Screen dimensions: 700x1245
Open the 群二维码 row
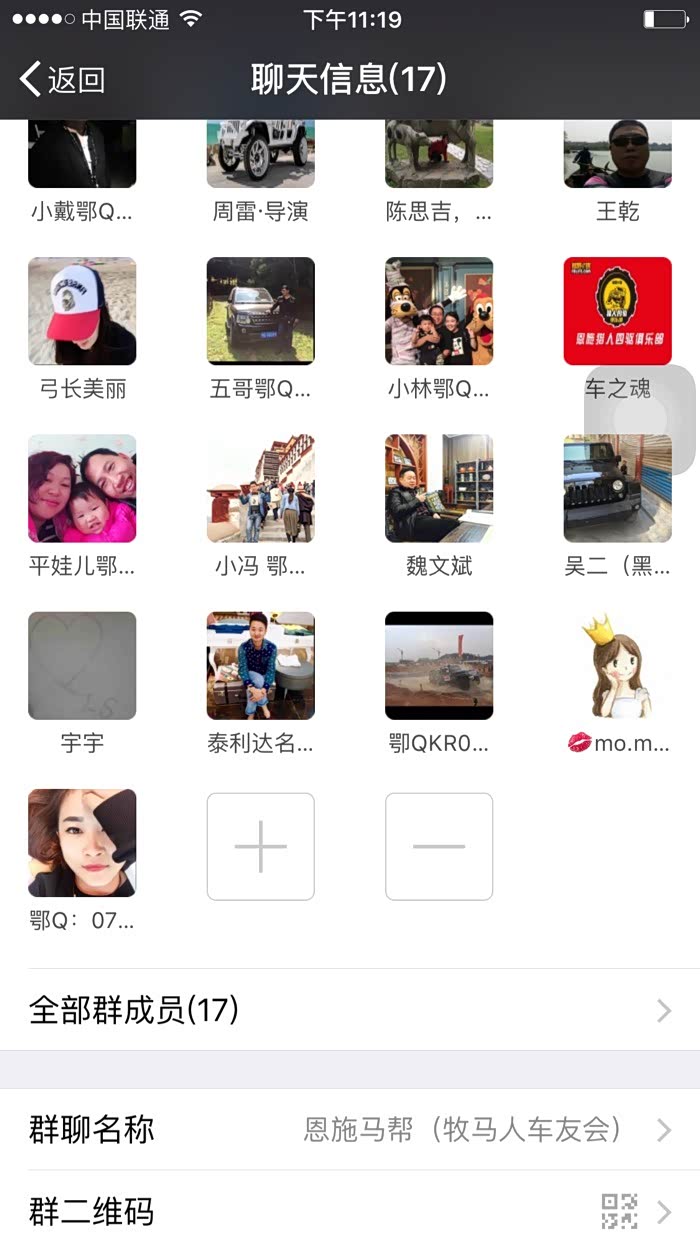pyautogui.click(x=350, y=1212)
